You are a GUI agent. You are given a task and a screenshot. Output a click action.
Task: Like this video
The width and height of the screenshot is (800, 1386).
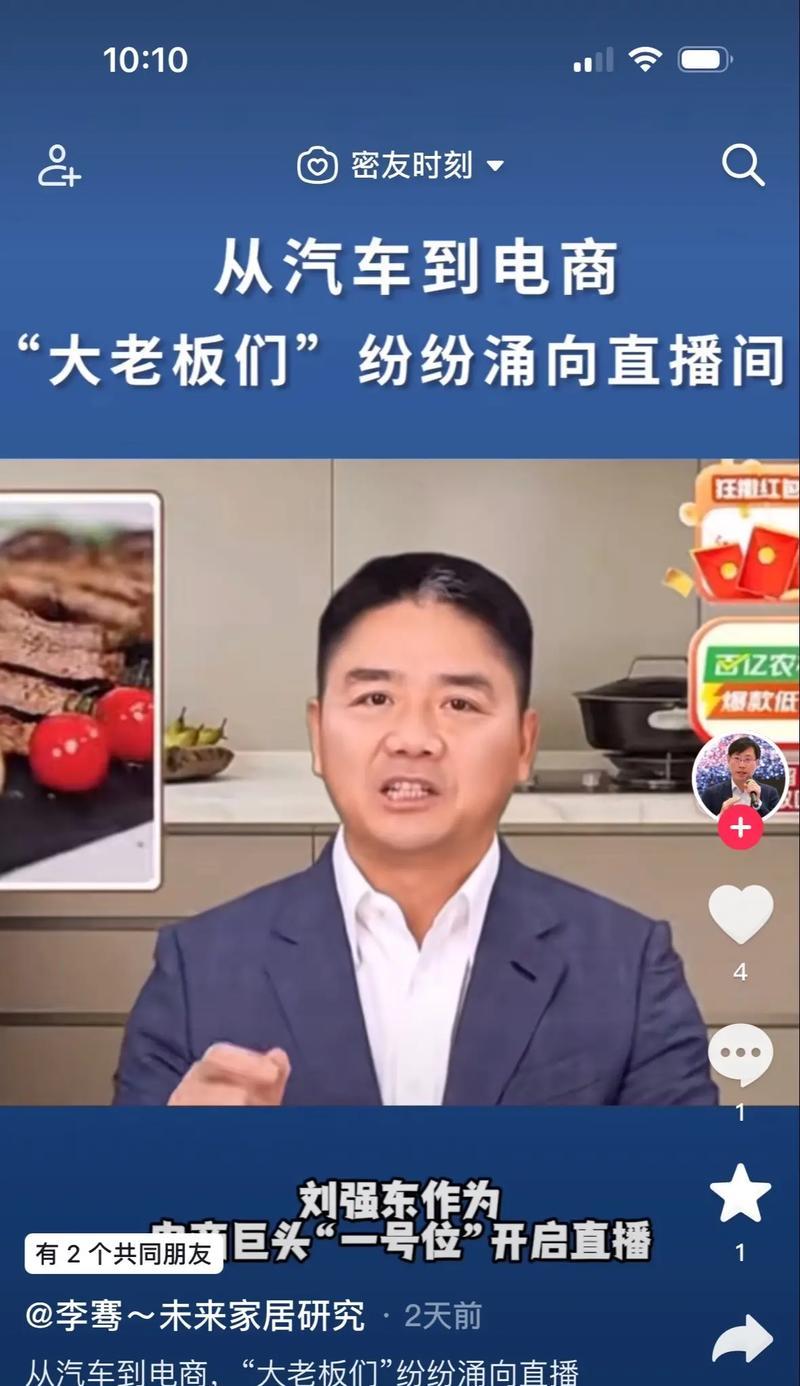740,913
